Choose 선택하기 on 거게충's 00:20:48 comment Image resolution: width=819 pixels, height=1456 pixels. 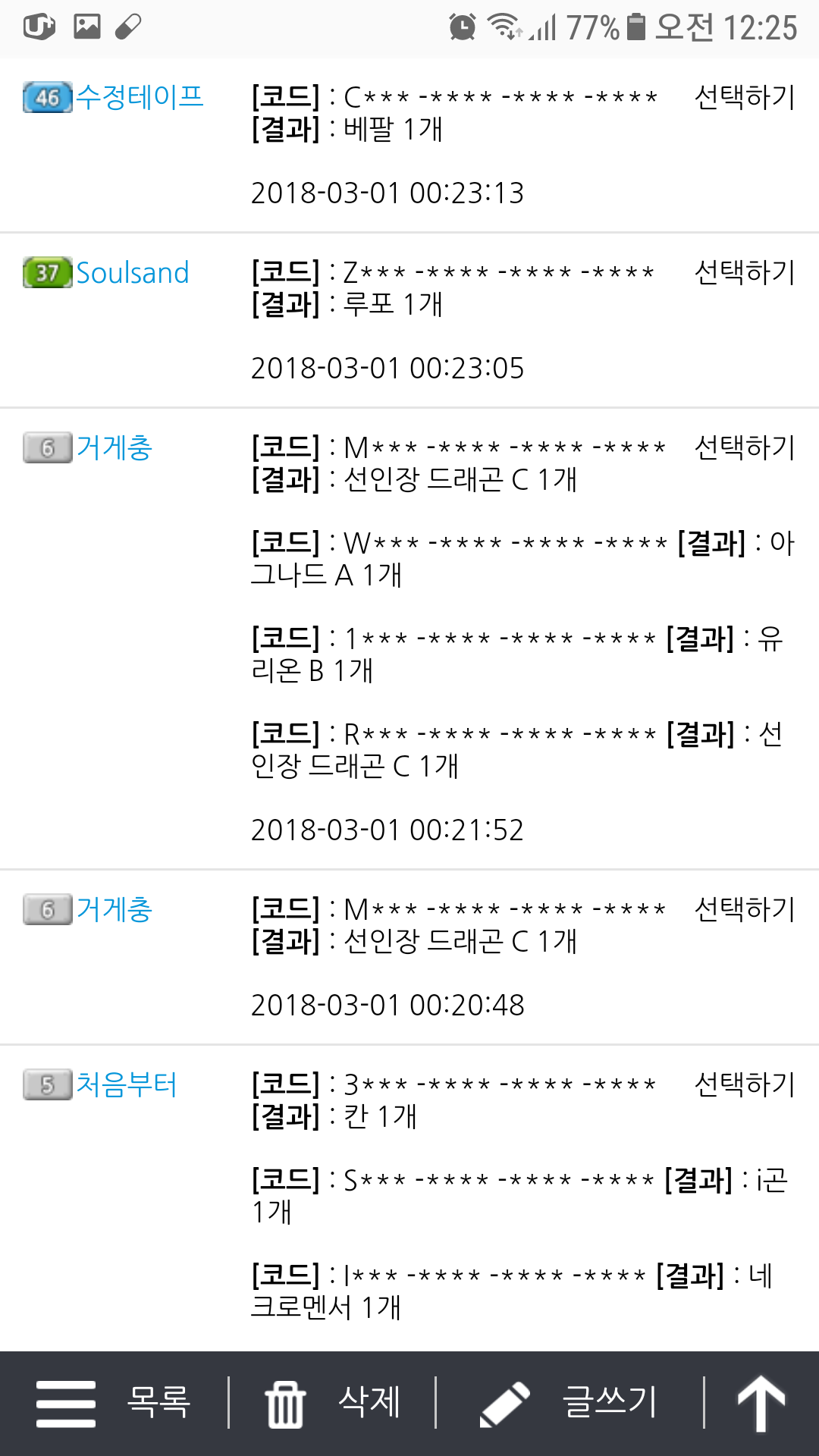point(744,909)
